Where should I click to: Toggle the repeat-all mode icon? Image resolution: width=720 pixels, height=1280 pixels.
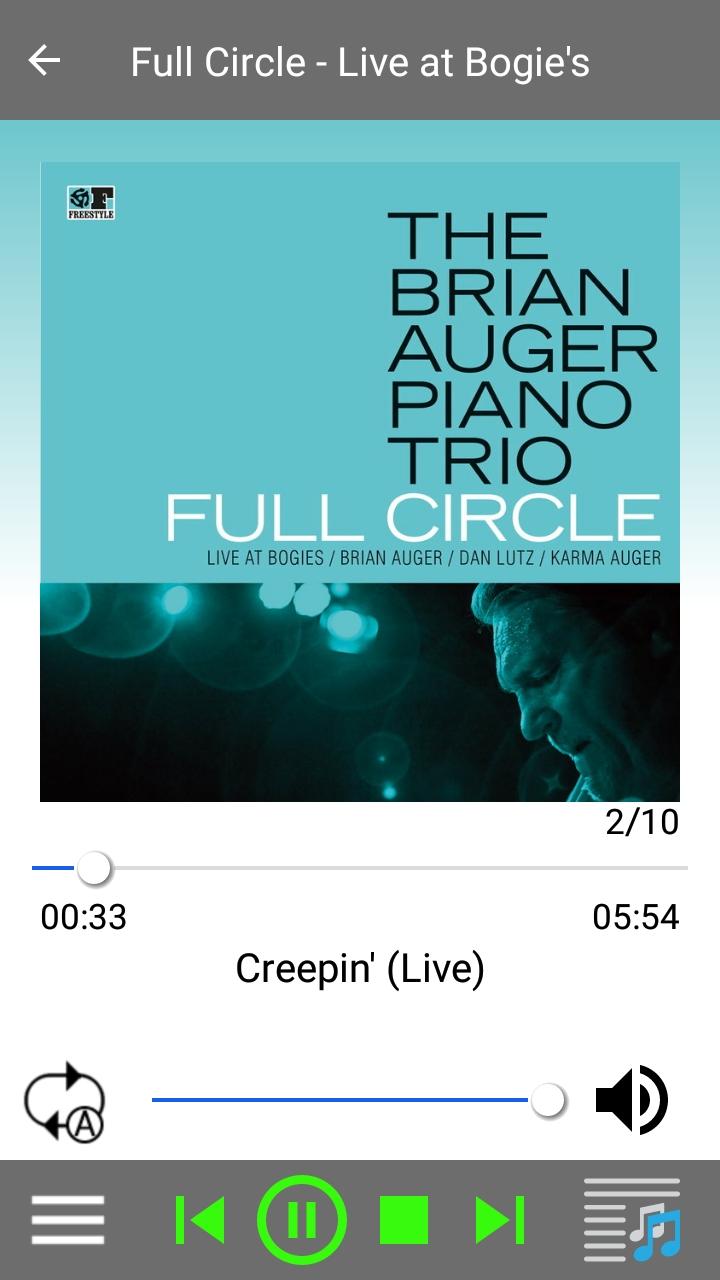tap(65, 1101)
